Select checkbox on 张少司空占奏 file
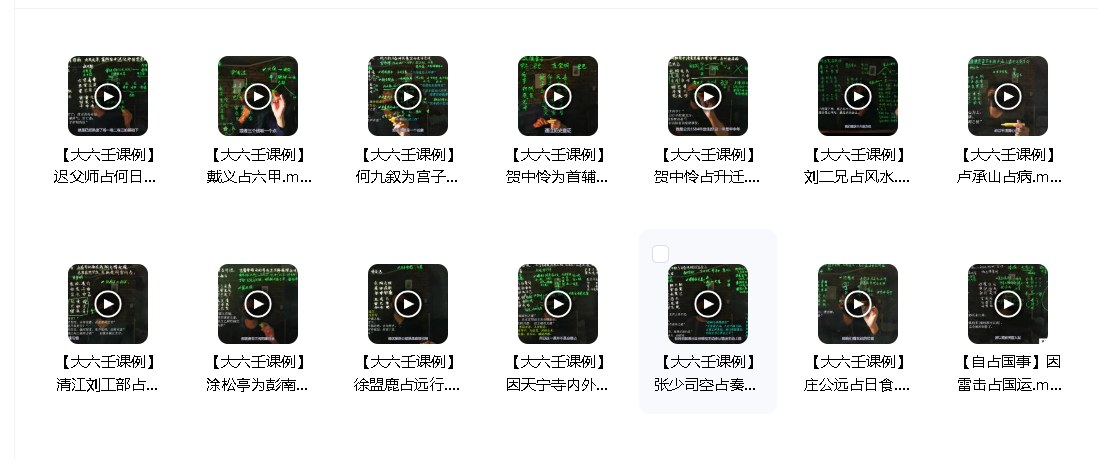The image size is (1098, 459). (x=660, y=254)
